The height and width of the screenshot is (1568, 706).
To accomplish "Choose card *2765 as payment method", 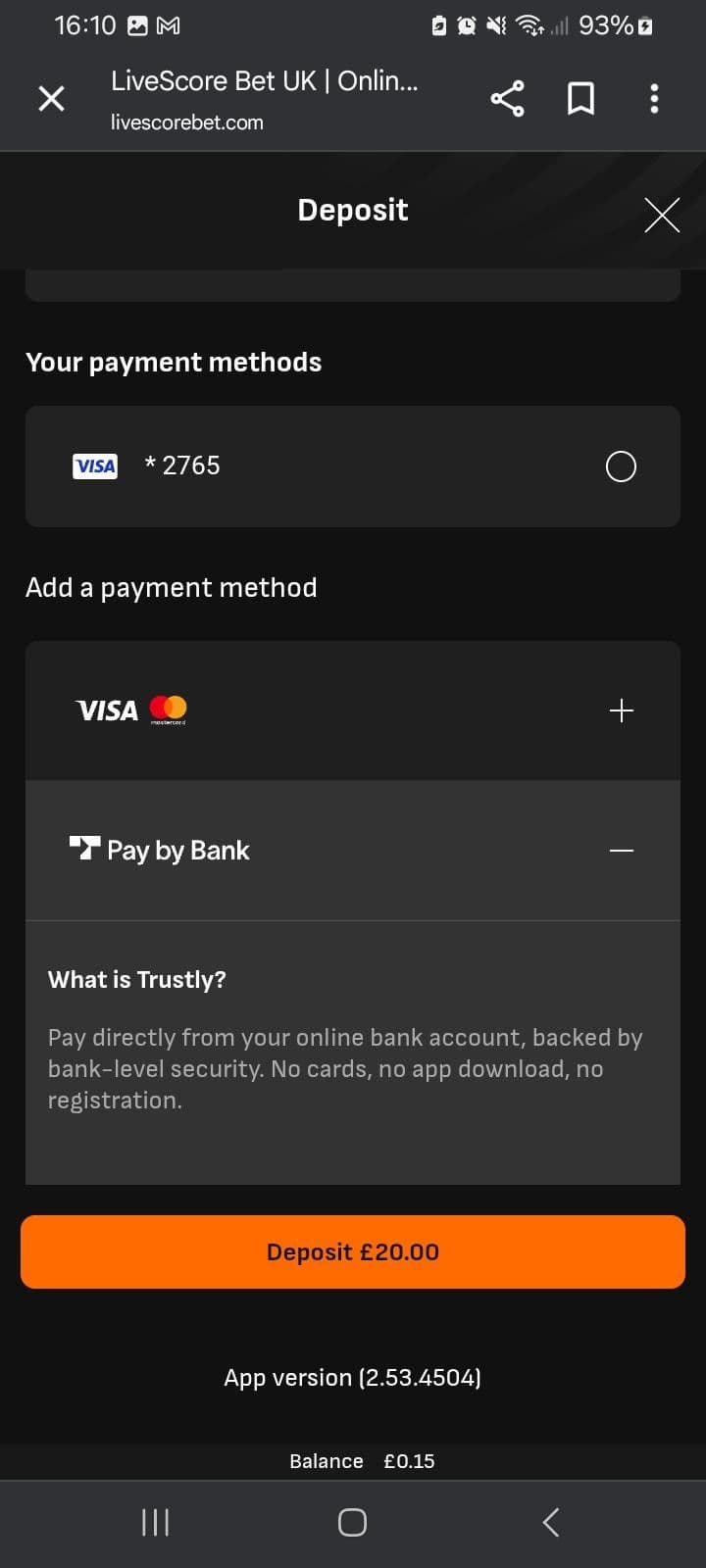I will [353, 466].
